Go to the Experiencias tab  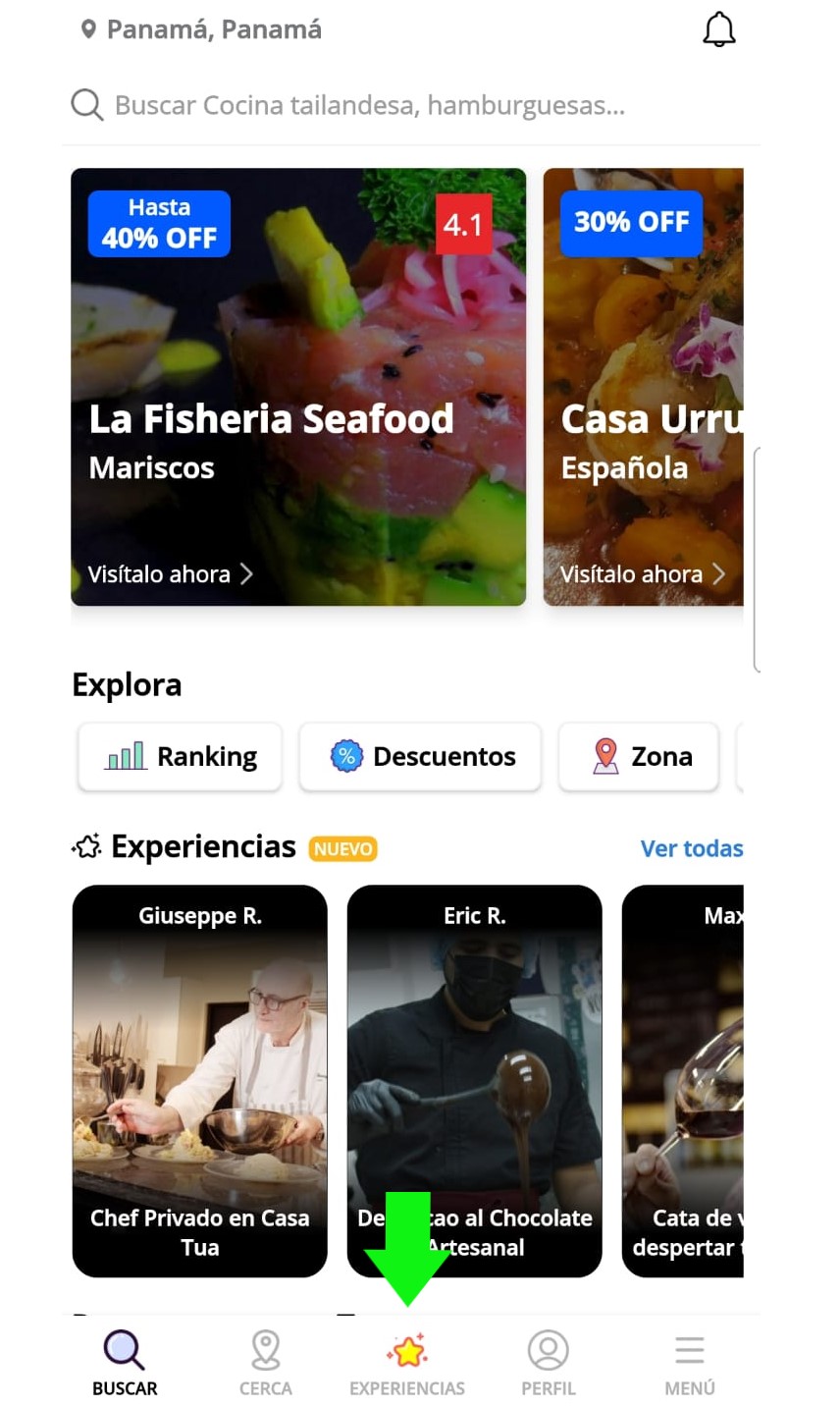point(407,1363)
